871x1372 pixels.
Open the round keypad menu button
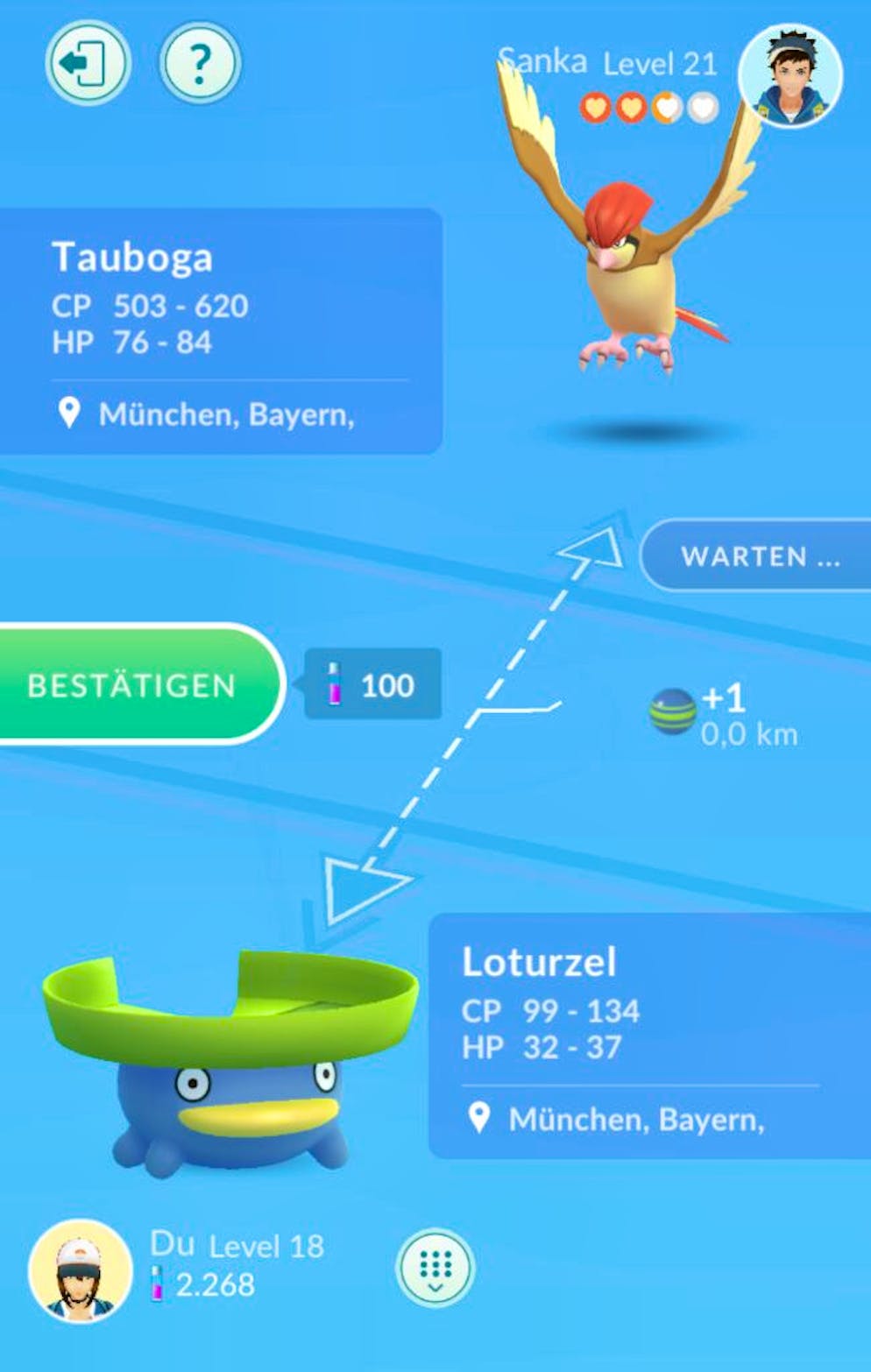[x=435, y=1266]
